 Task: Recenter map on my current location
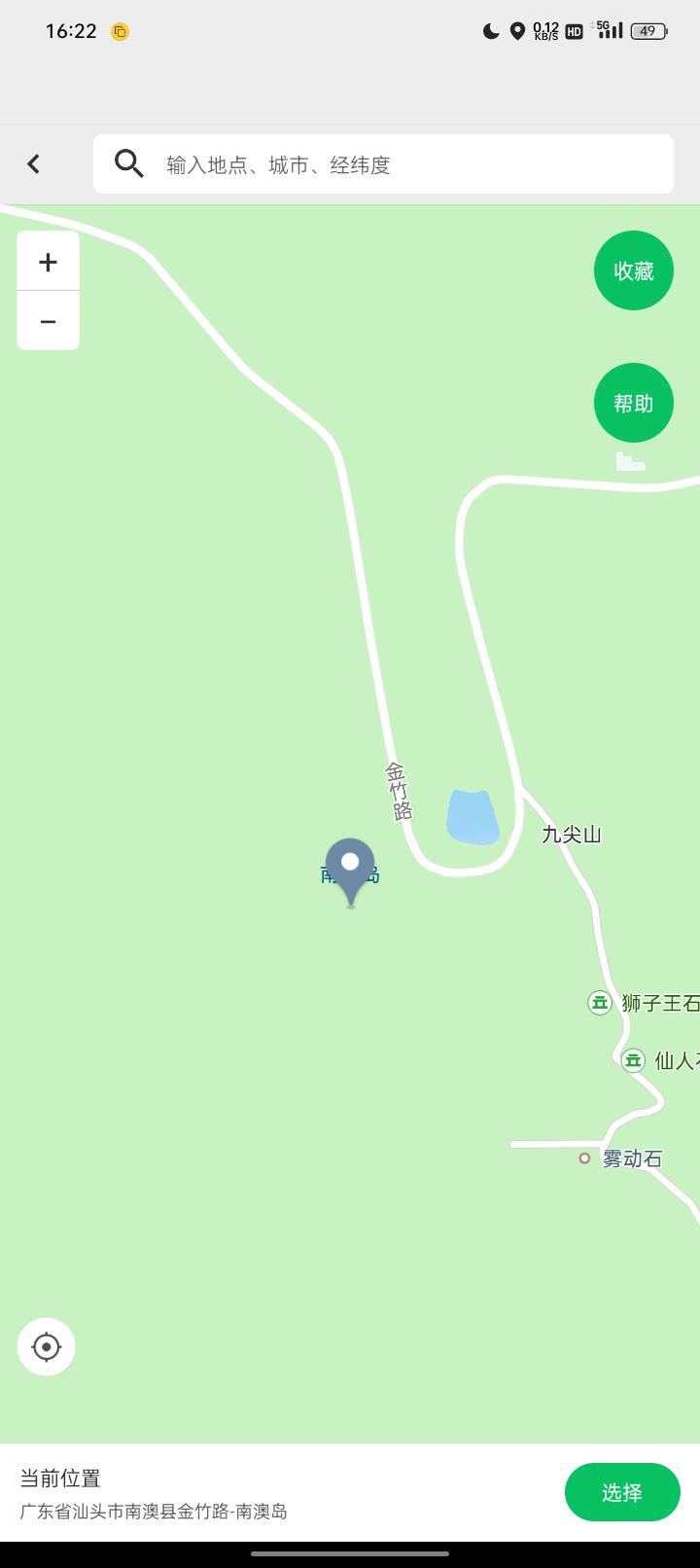pyautogui.click(x=46, y=1346)
